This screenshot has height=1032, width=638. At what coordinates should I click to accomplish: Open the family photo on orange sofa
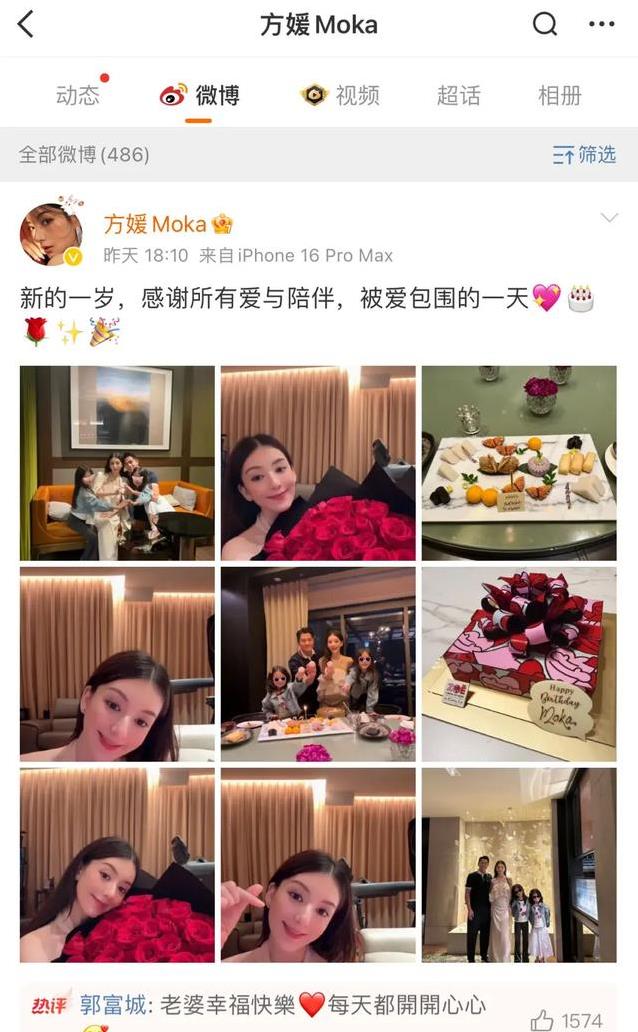117,462
